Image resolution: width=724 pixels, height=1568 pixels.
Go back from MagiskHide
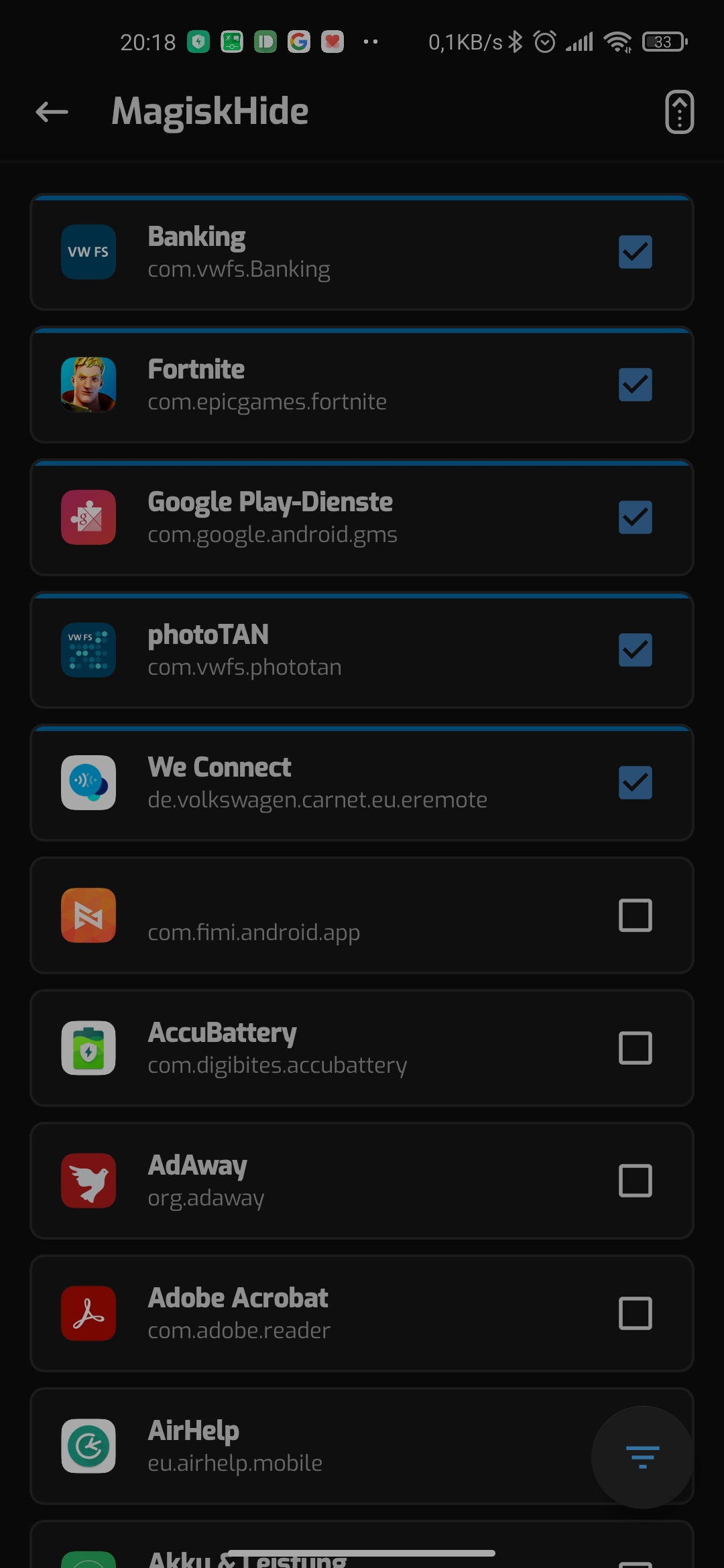[x=52, y=112]
